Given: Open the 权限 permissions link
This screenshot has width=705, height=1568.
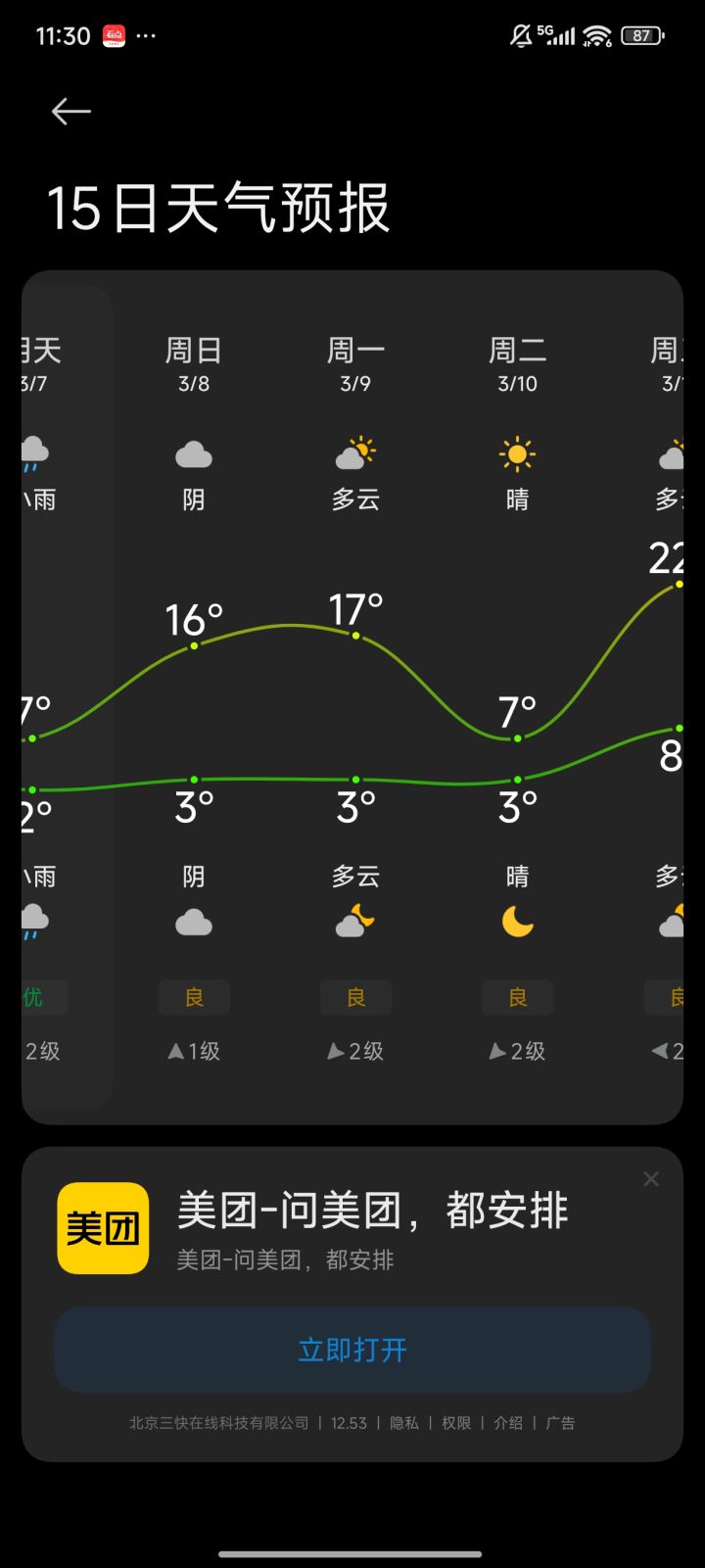Looking at the screenshot, I should pos(455,1422).
